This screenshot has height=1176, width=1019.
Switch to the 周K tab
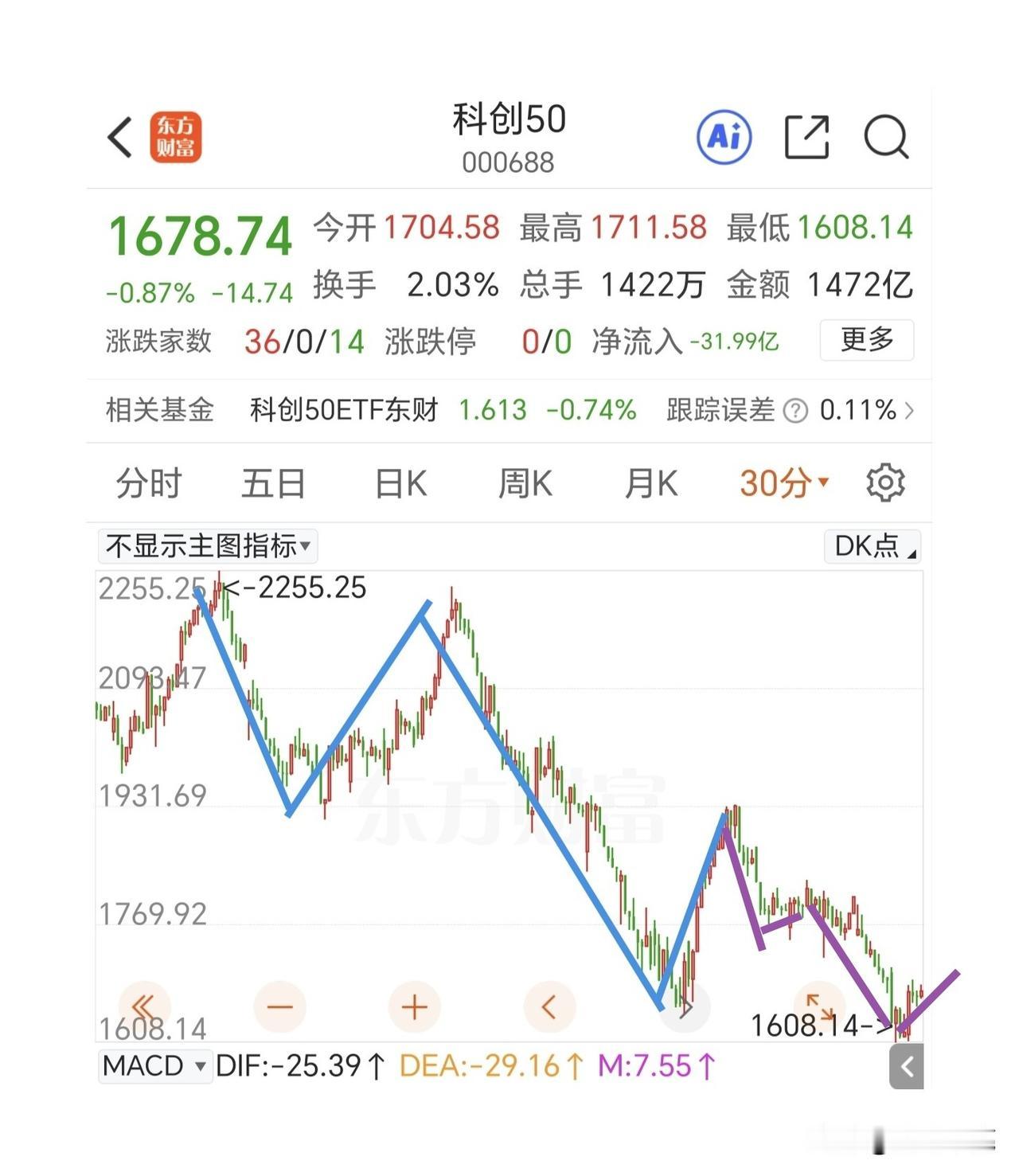525,483
